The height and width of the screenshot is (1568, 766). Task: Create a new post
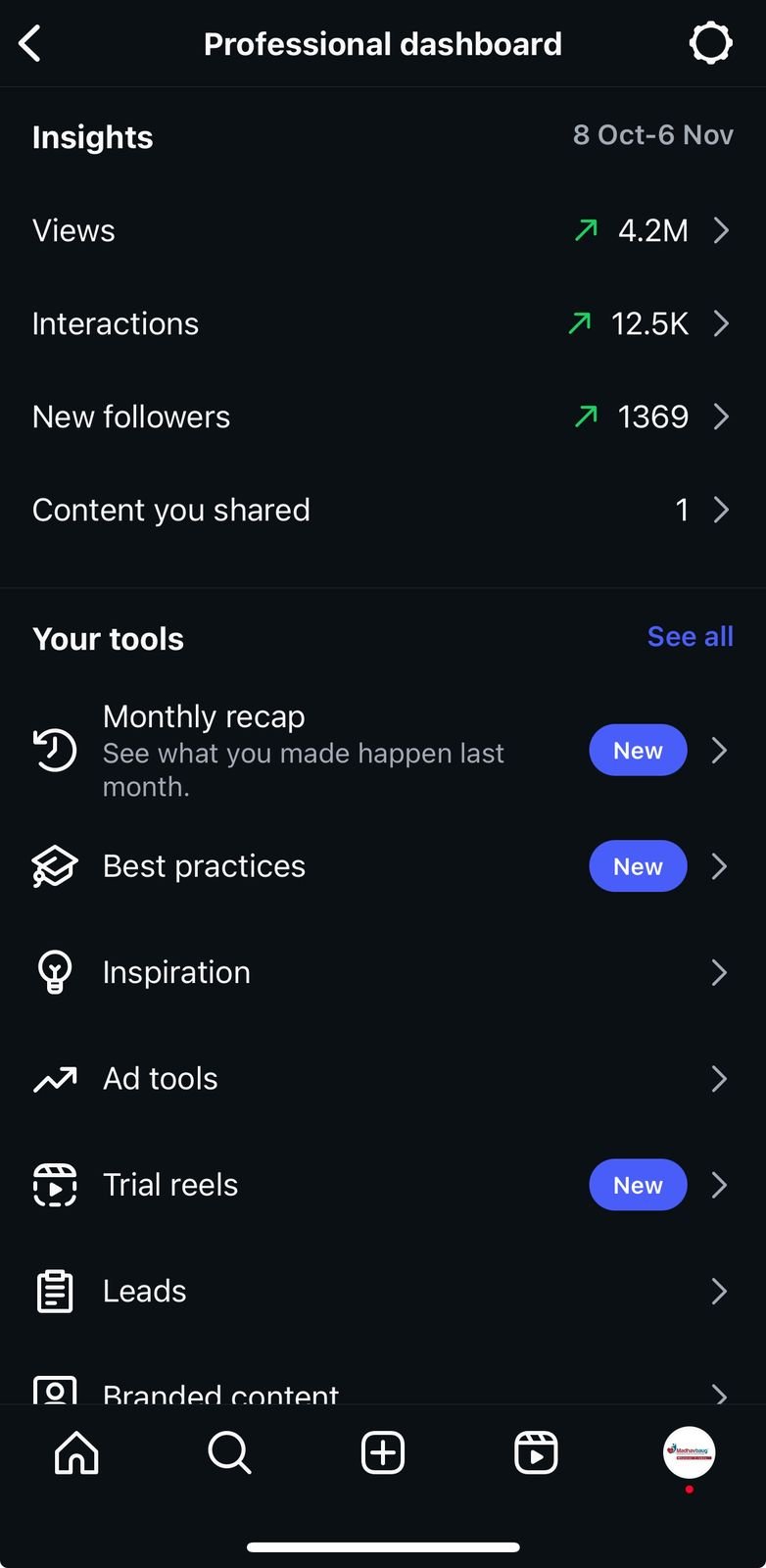pos(383,1452)
